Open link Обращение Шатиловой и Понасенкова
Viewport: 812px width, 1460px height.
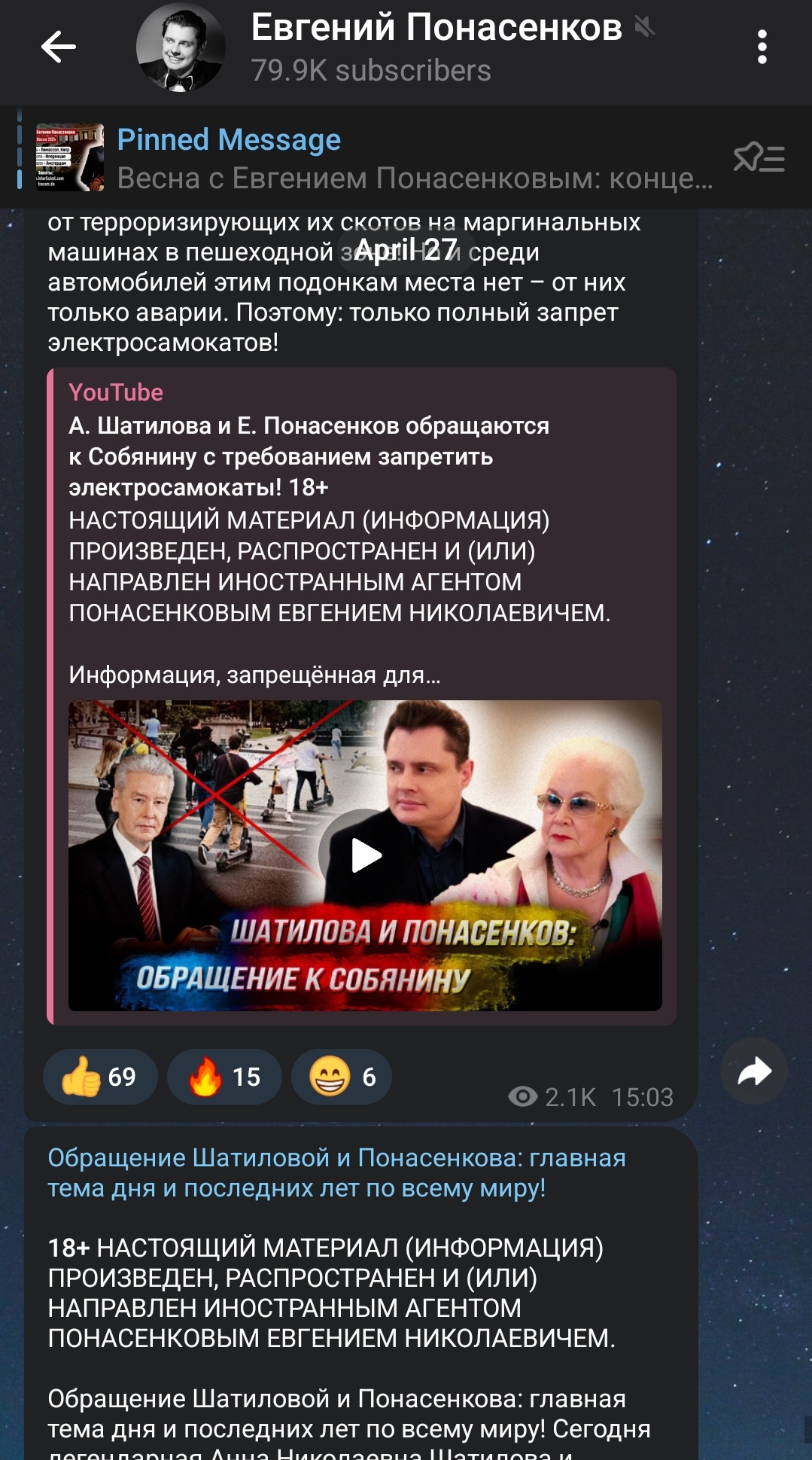[336, 1172]
